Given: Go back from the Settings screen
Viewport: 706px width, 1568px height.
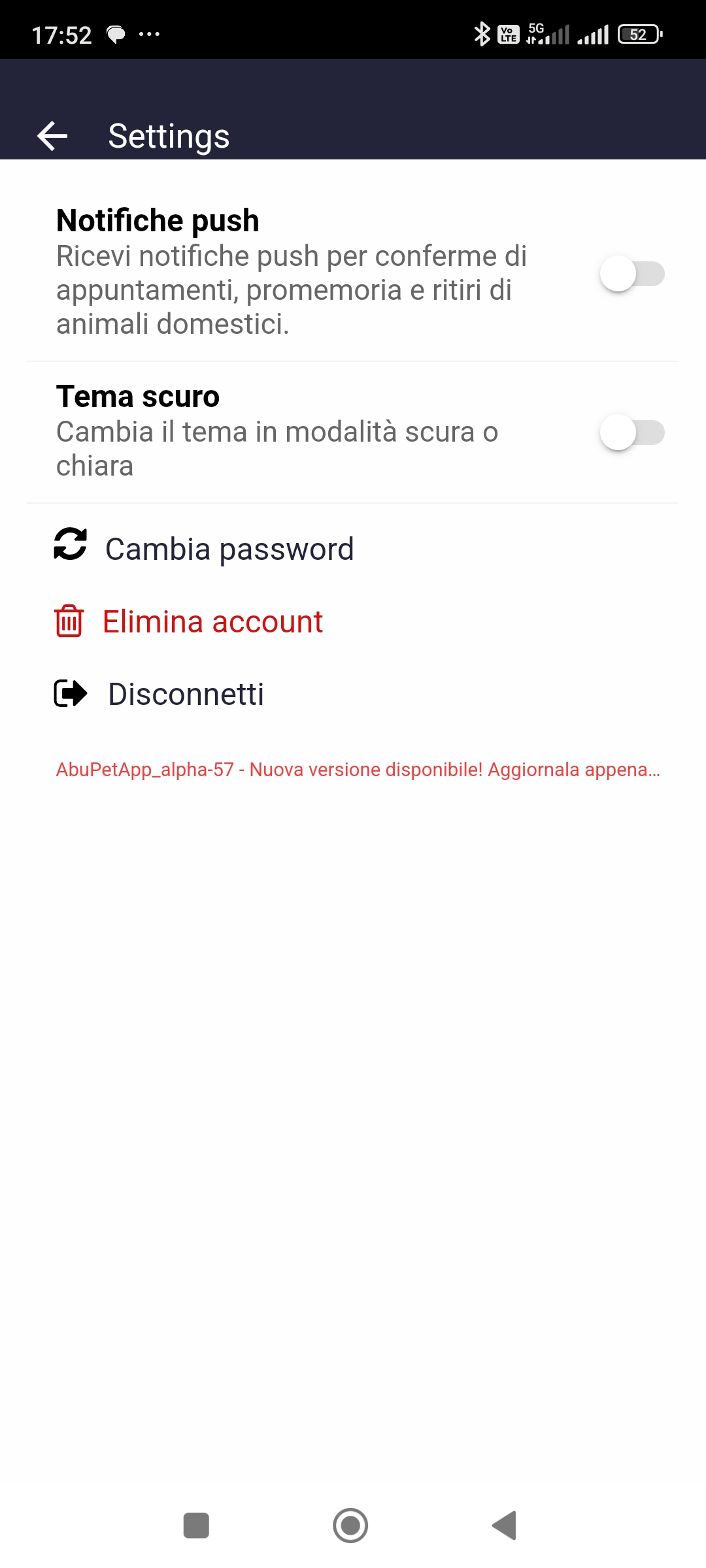Looking at the screenshot, I should pyautogui.click(x=53, y=136).
